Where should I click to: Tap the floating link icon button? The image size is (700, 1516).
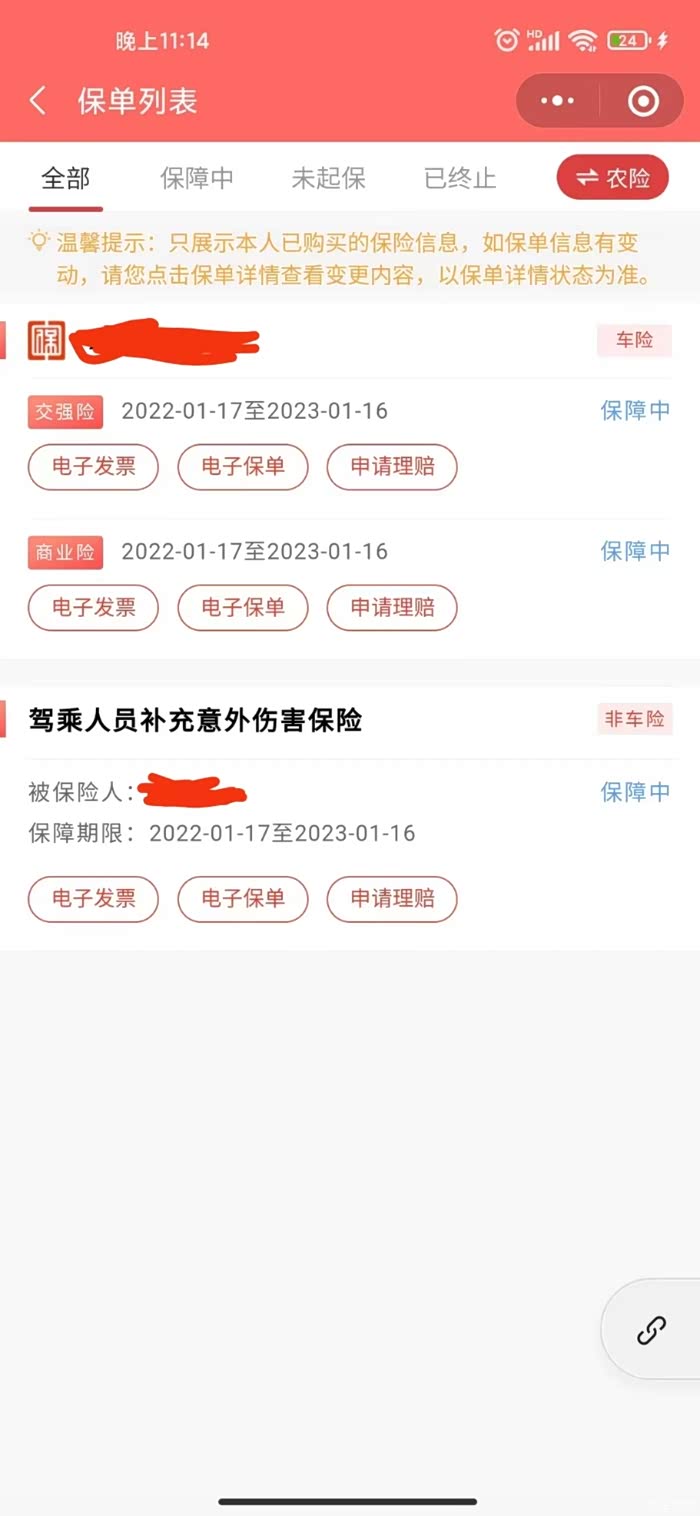coord(652,1330)
